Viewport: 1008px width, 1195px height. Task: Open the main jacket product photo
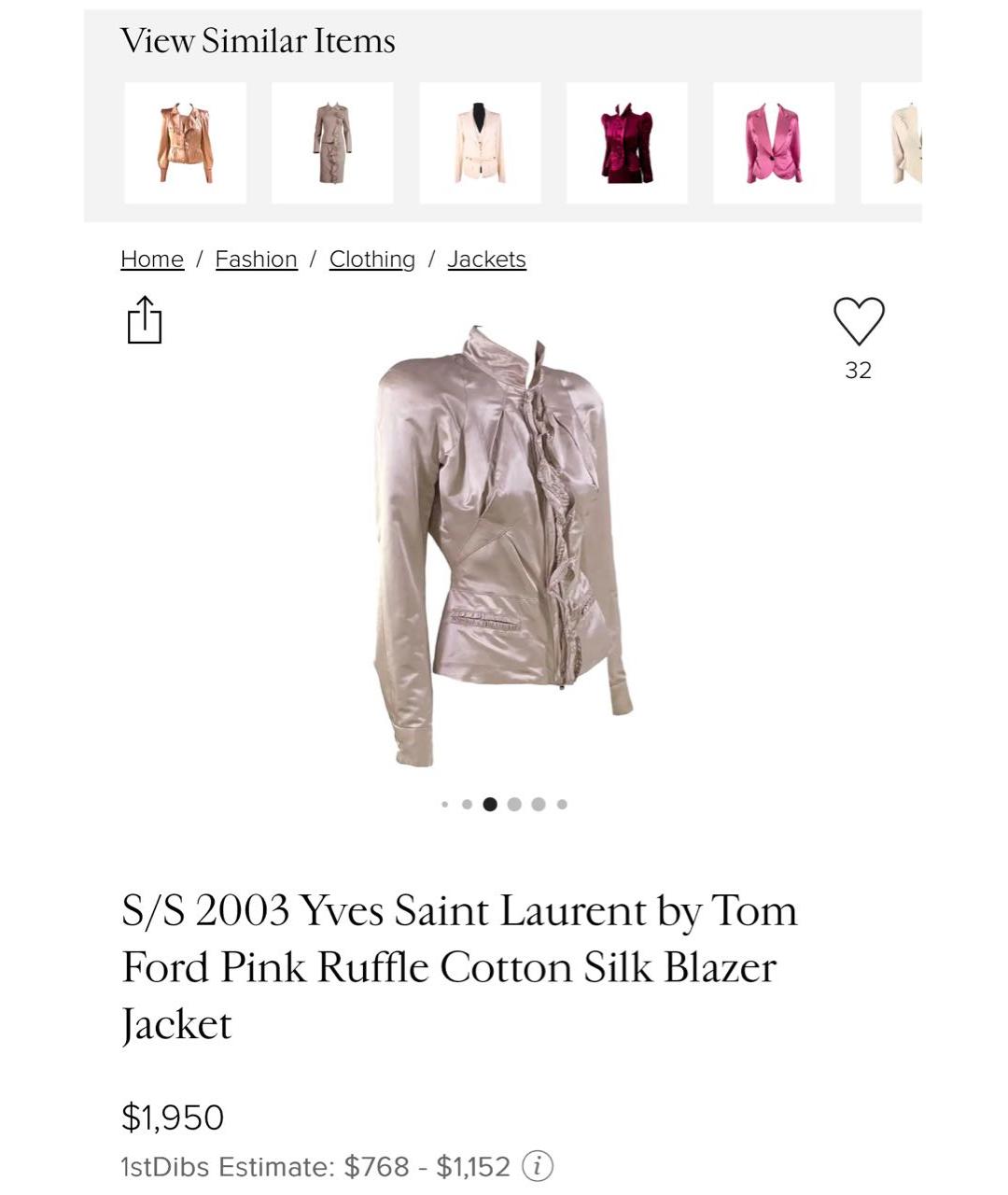504,546
